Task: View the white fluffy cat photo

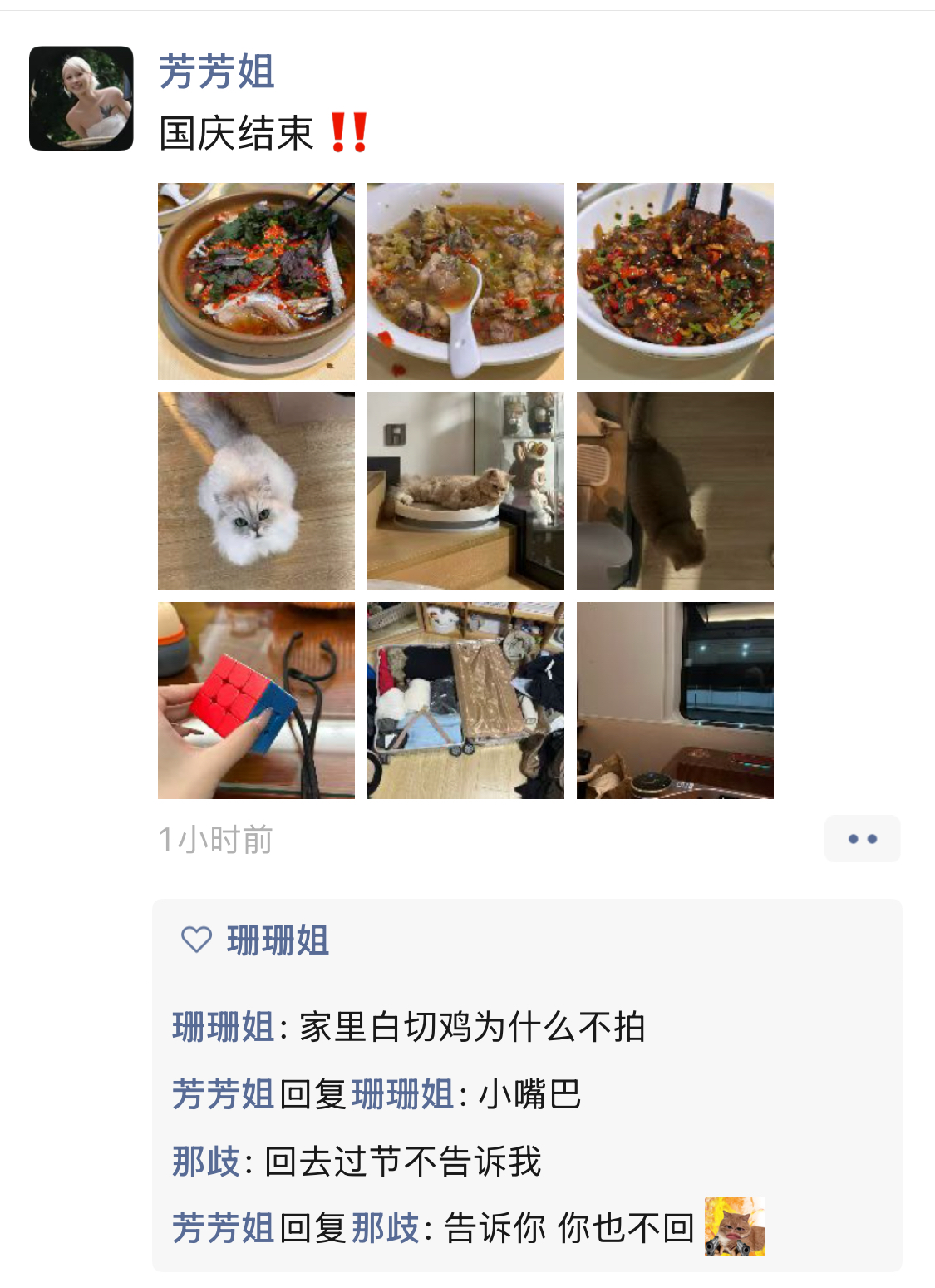Action: point(256,491)
